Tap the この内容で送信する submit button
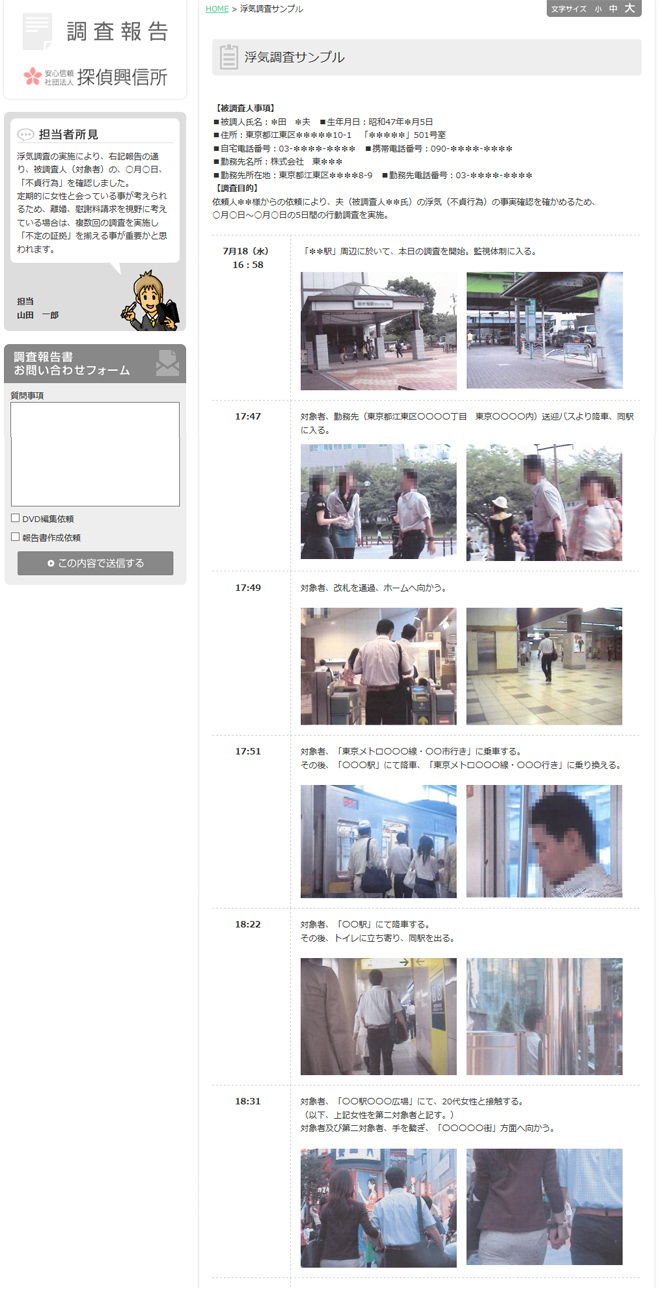660x1297 pixels. [95, 563]
